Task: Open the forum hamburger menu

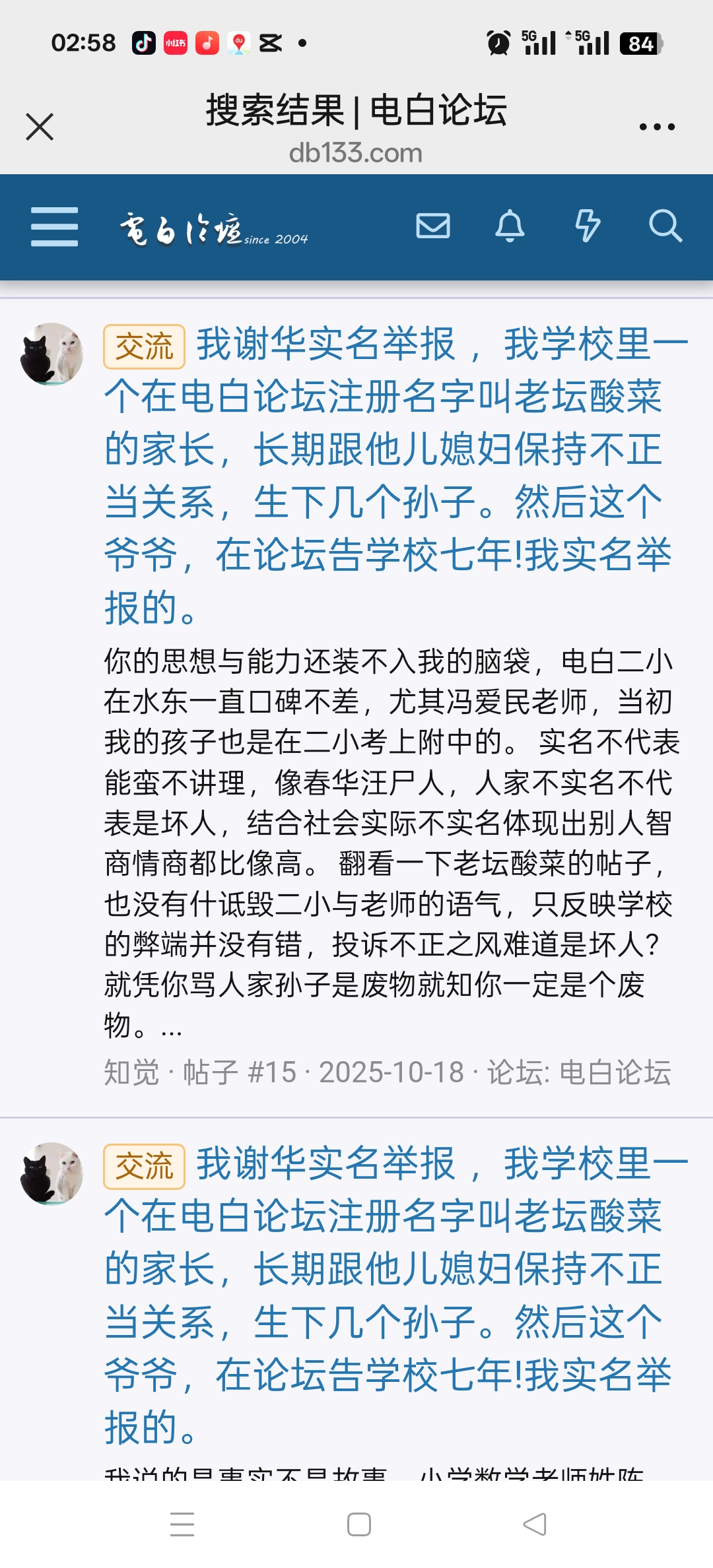Action: point(54,226)
